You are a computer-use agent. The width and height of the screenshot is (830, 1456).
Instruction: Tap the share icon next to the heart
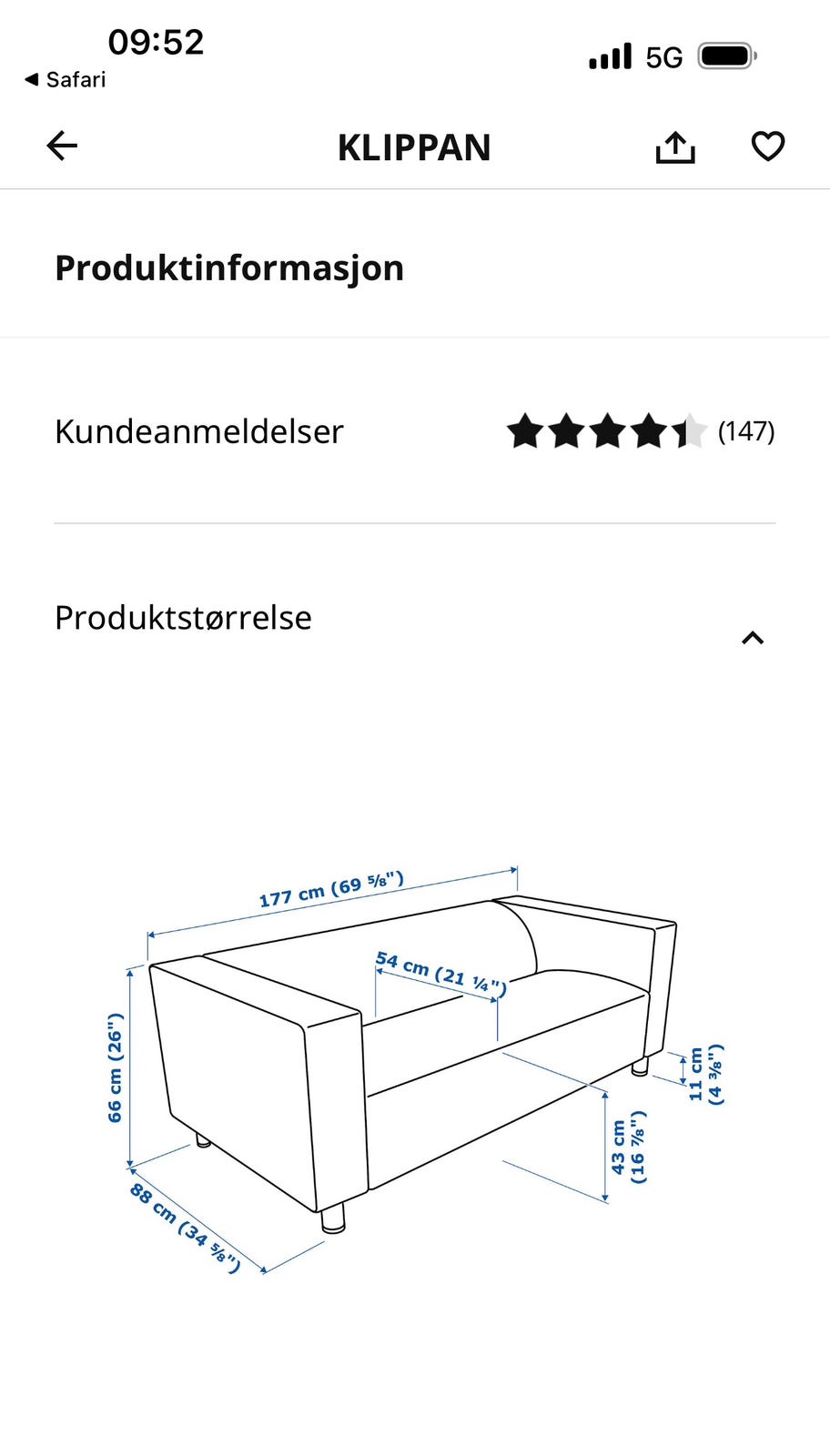[x=673, y=146]
